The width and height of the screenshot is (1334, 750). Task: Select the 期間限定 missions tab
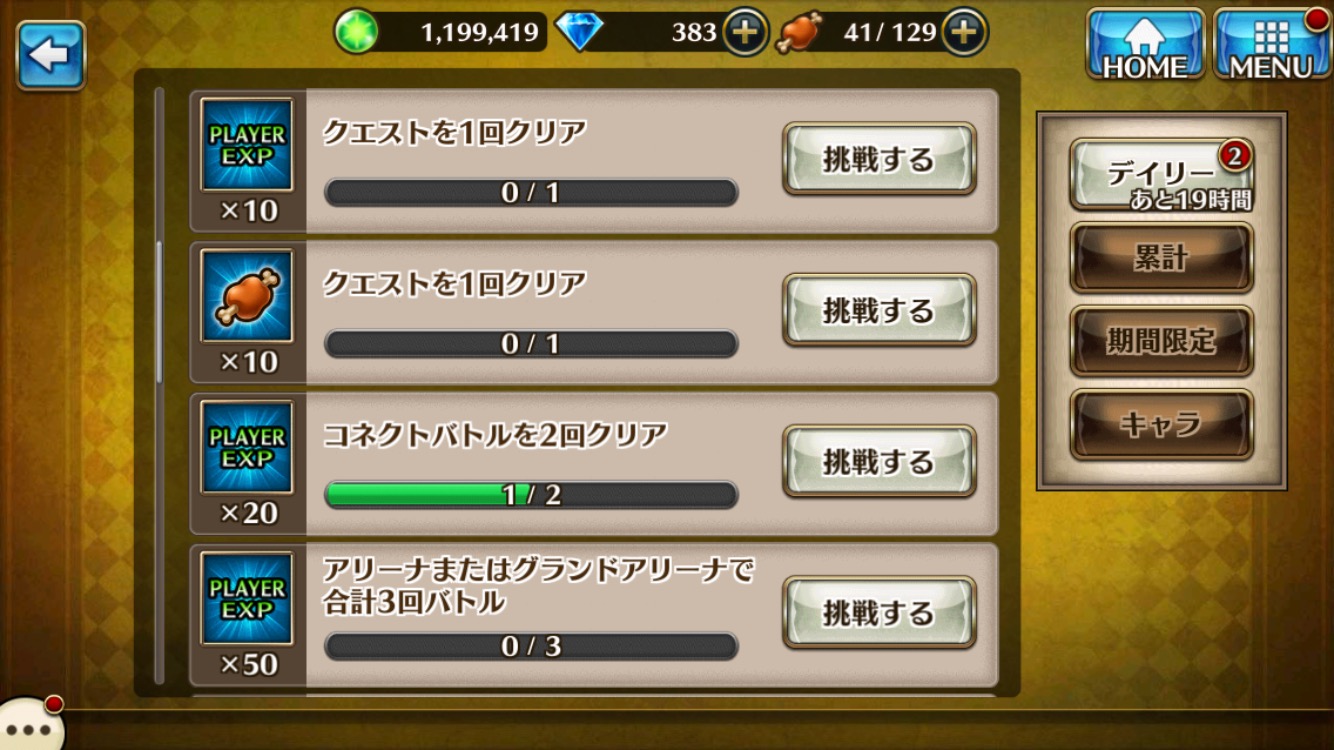pyautogui.click(x=1161, y=341)
